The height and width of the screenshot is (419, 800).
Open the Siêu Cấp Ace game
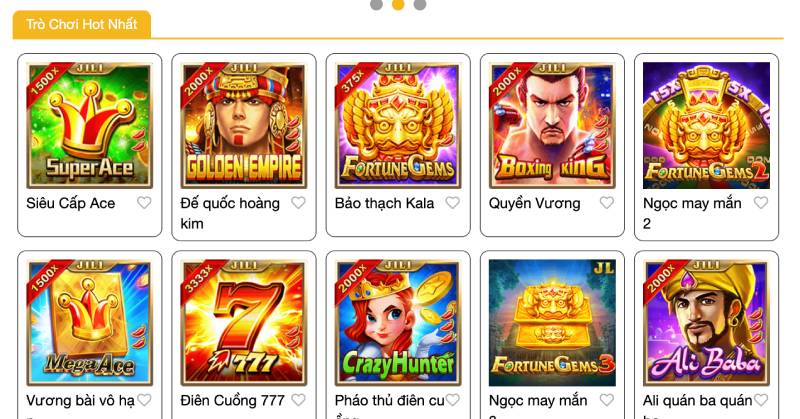click(x=89, y=124)
